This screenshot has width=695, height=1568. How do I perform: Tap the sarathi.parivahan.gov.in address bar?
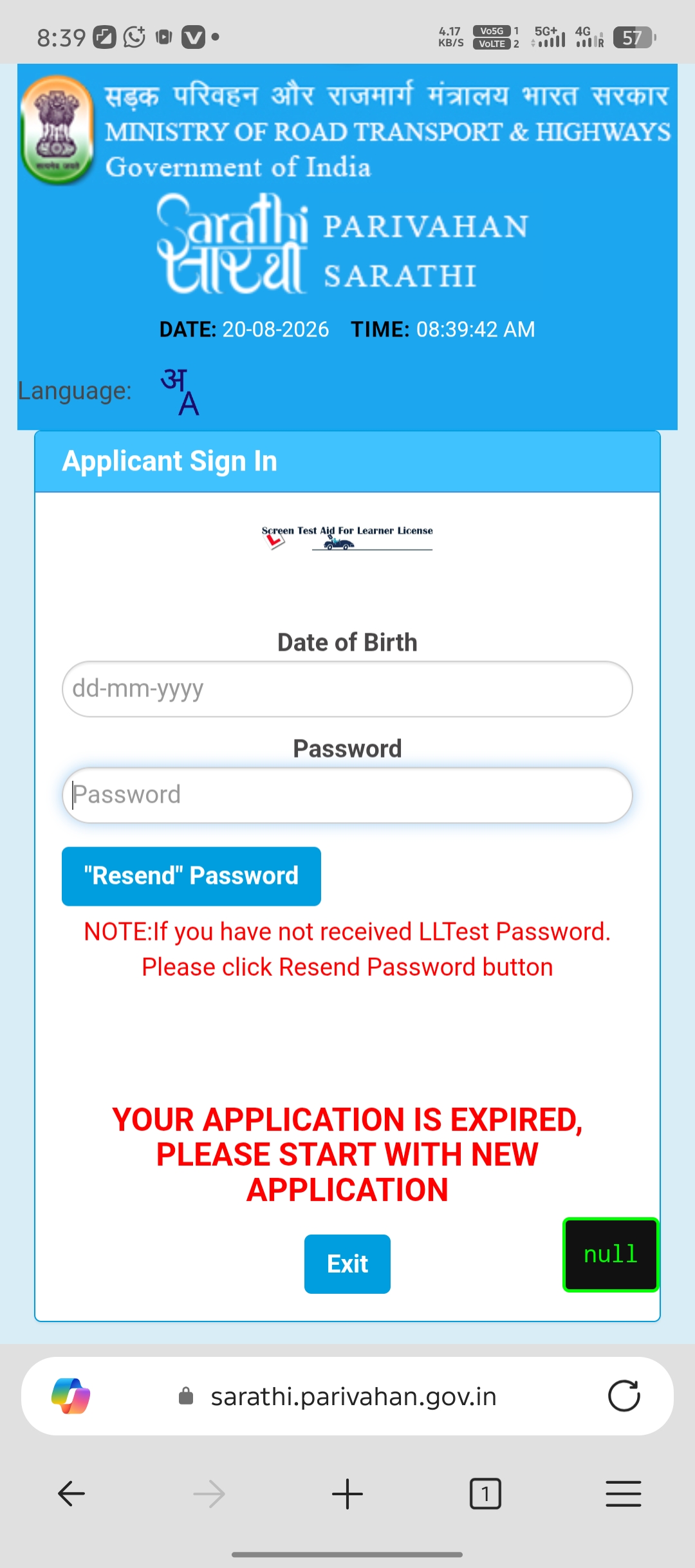[x=353, y=1396]
